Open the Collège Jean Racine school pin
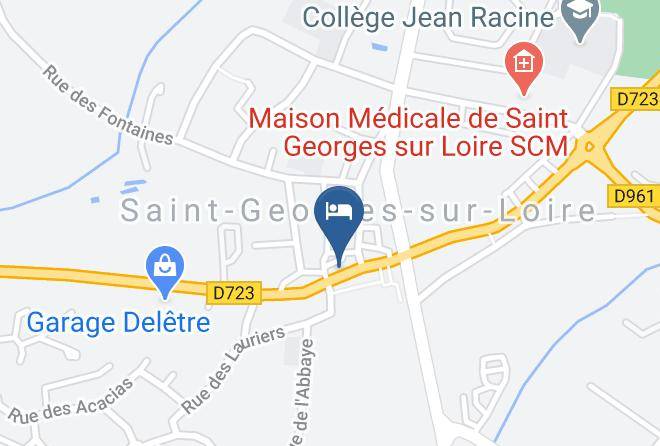Viewport: 660px width, 446px height. click(x=580, y=17)
